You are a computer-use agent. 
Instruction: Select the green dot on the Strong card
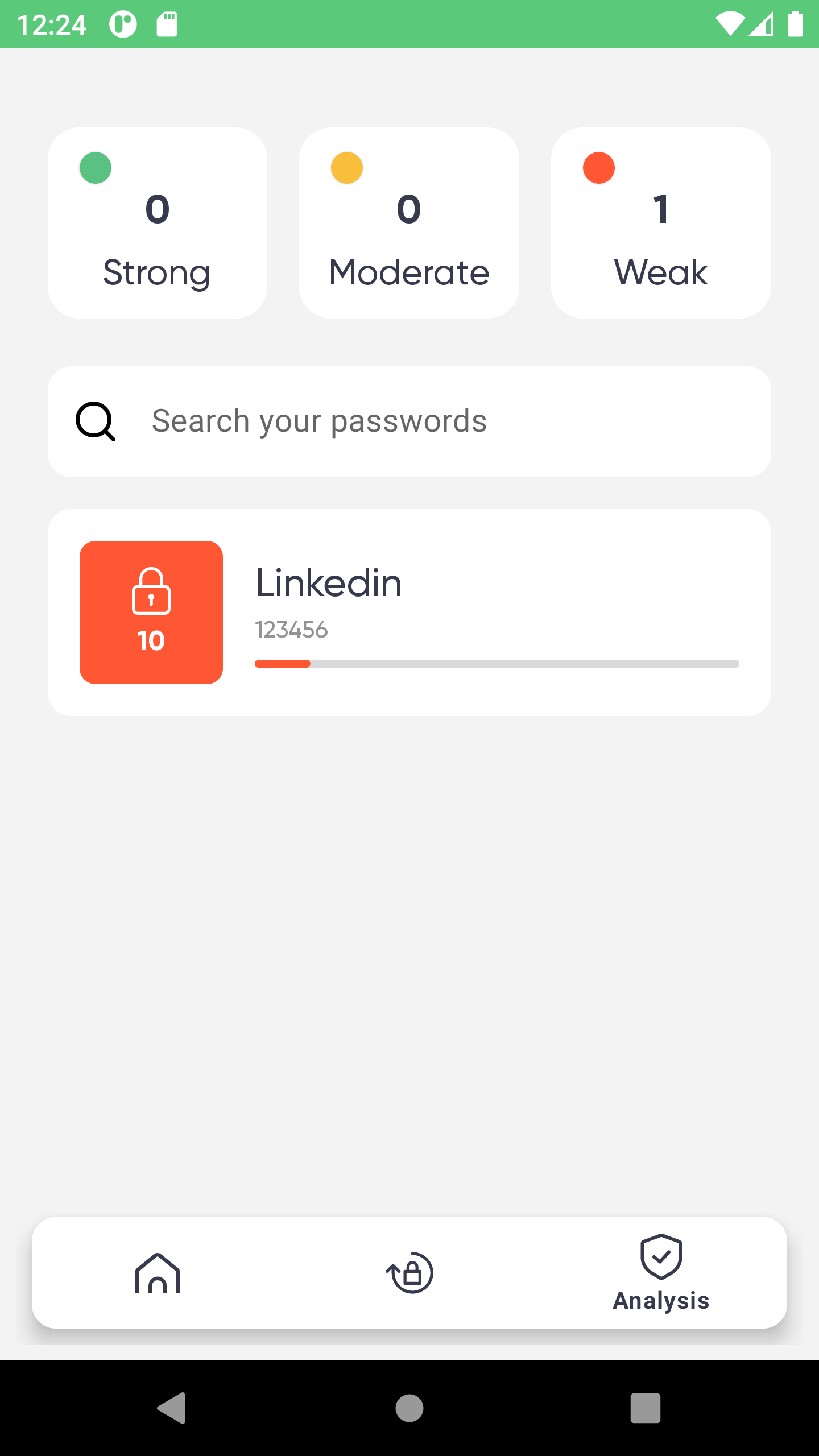coord(95,167)
